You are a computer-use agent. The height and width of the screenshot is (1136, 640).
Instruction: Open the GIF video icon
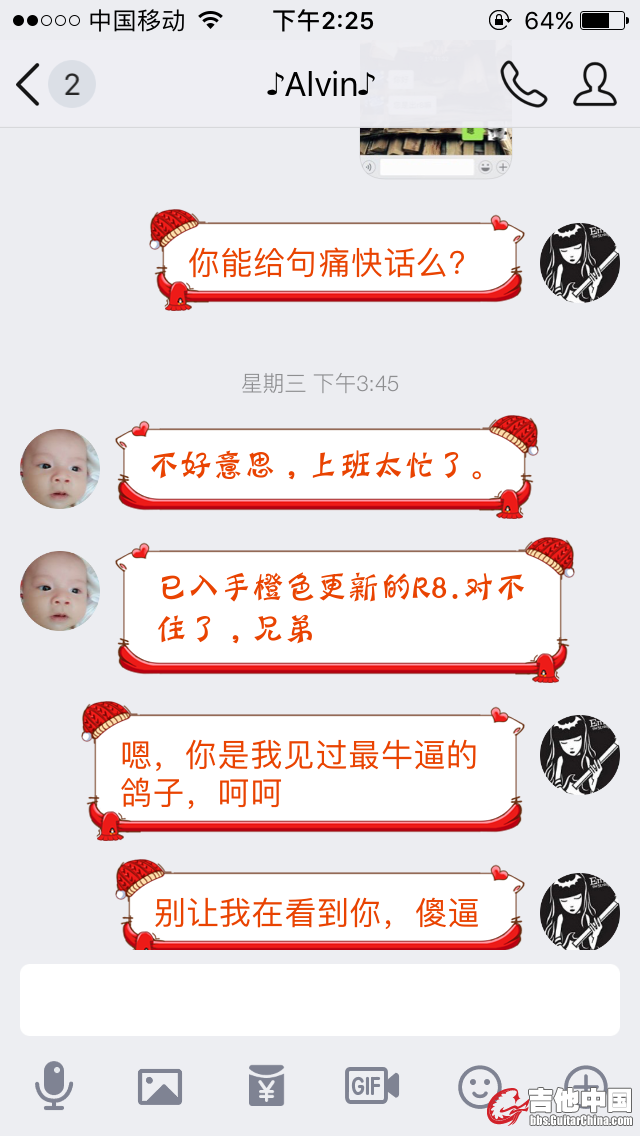[372, 1086]
